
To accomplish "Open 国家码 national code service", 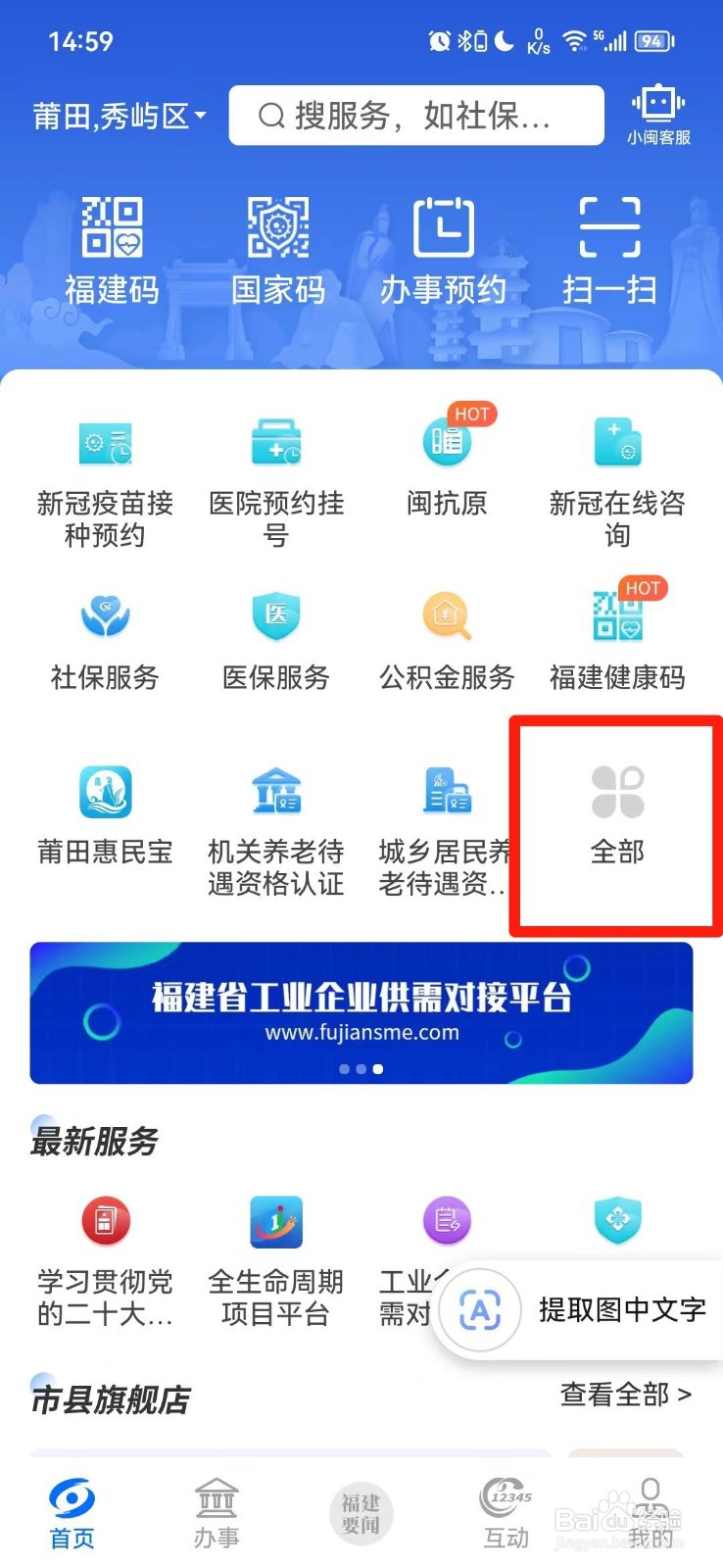I will coord(276,245).
